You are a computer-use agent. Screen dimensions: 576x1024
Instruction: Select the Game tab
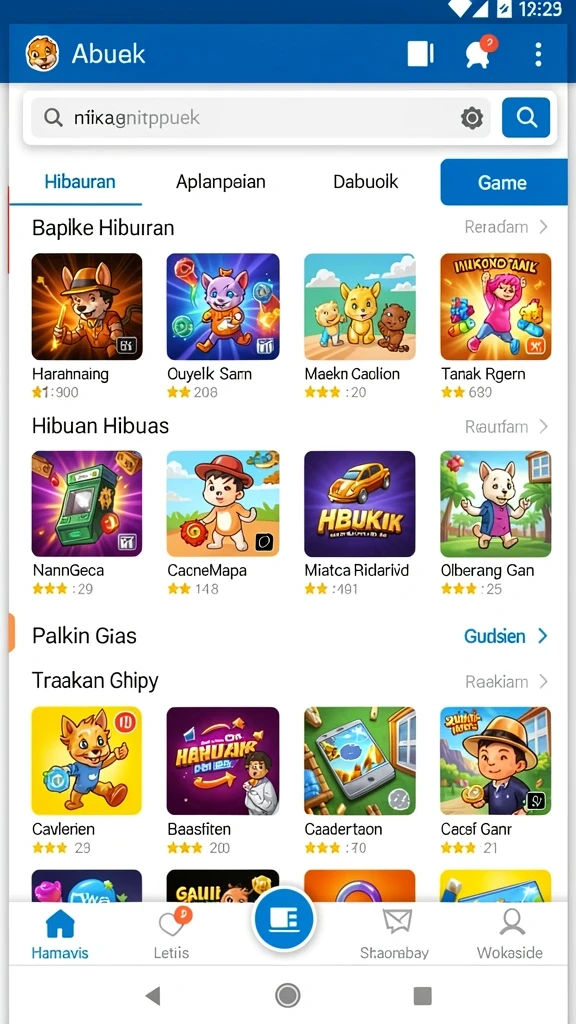click(x=502, y=182)
